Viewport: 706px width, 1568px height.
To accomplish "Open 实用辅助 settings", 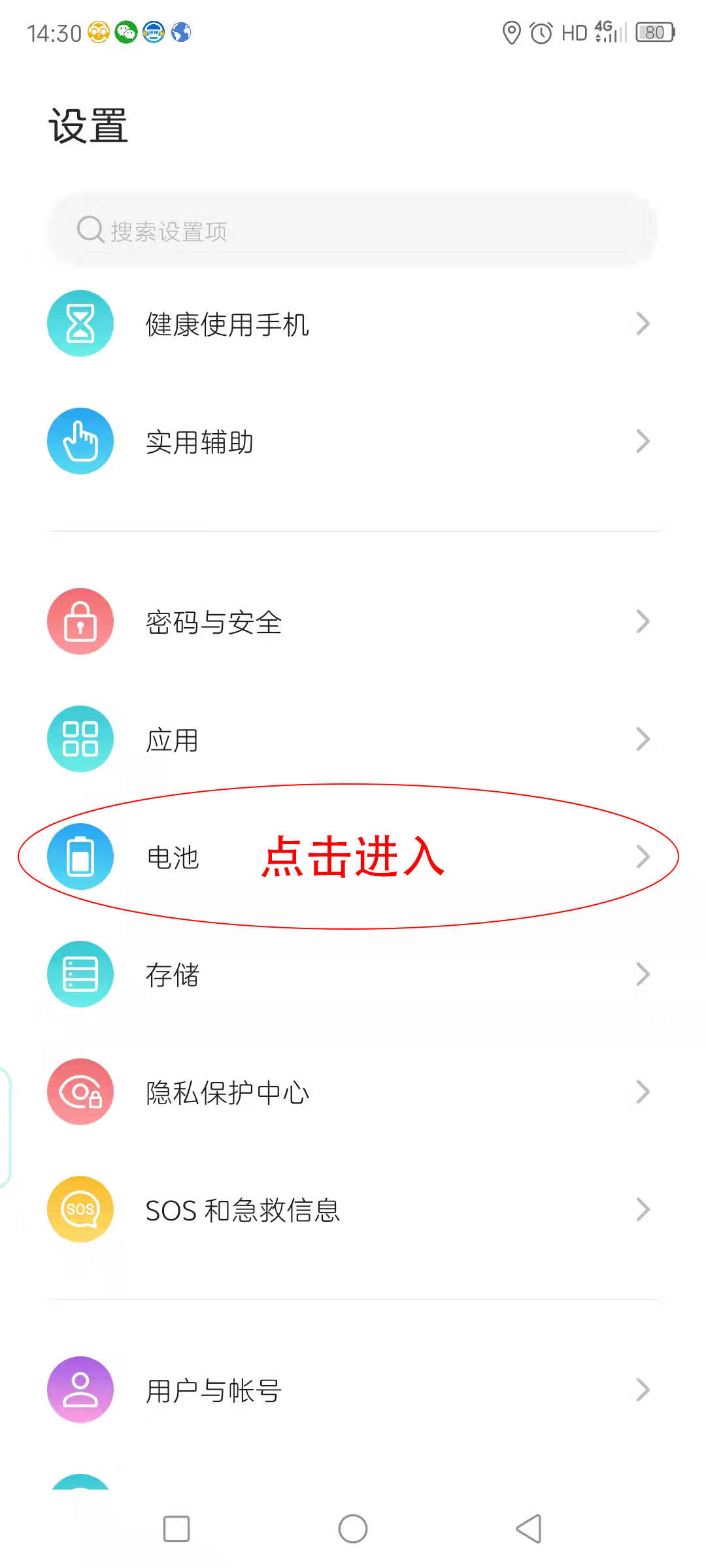I will tap(353, 442).
